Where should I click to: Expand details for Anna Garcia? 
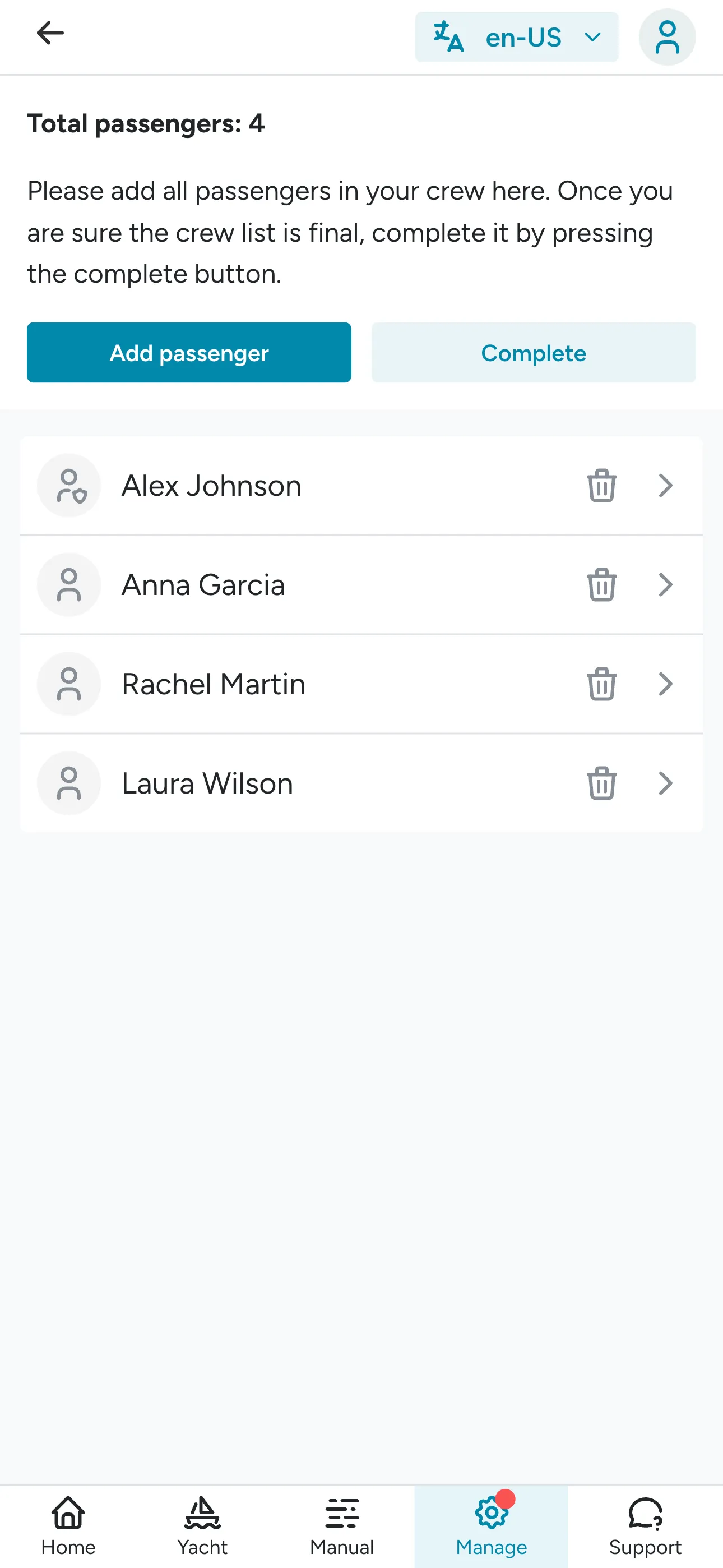(665, 585)
